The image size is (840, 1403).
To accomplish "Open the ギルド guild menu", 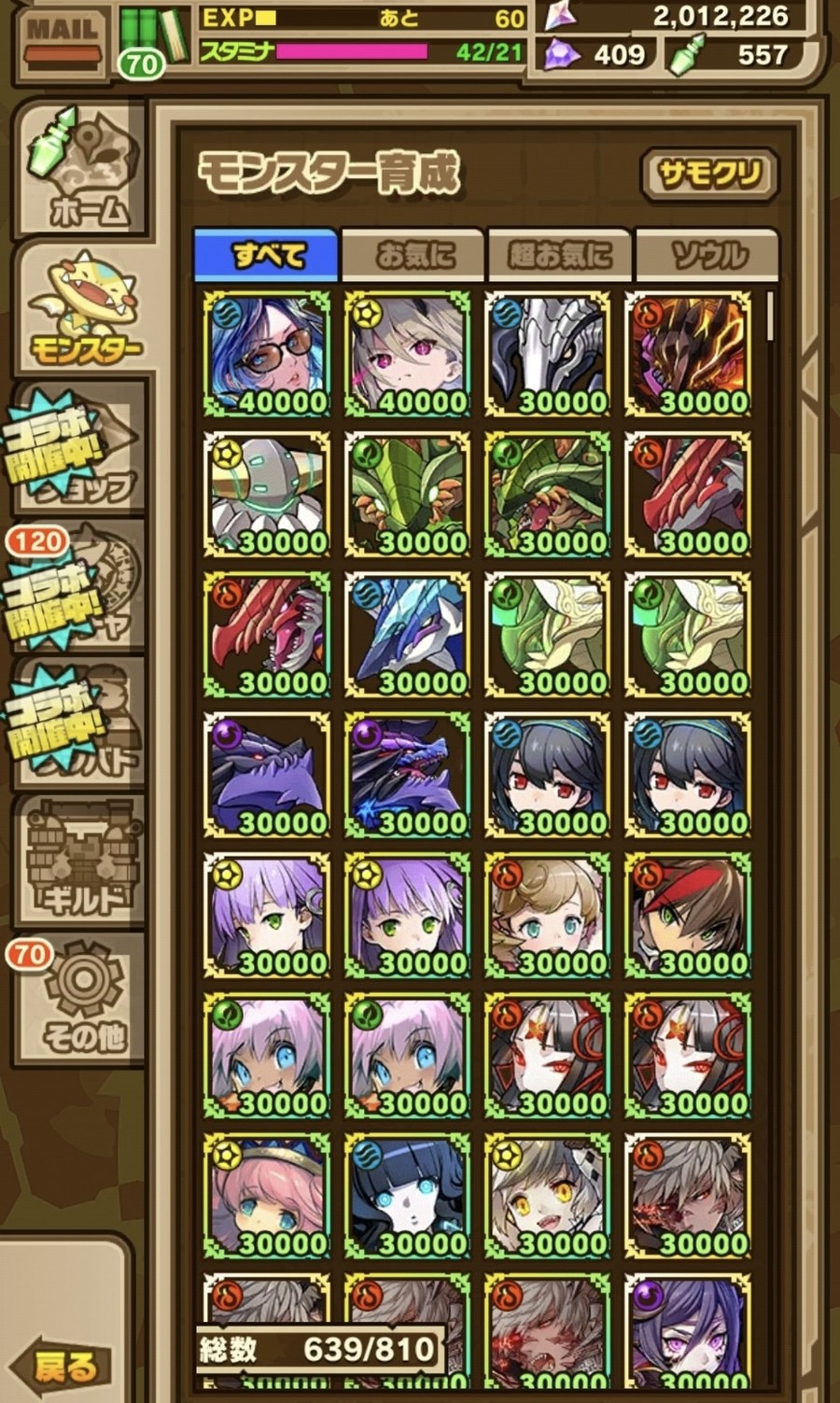I will tap(82, 863).
